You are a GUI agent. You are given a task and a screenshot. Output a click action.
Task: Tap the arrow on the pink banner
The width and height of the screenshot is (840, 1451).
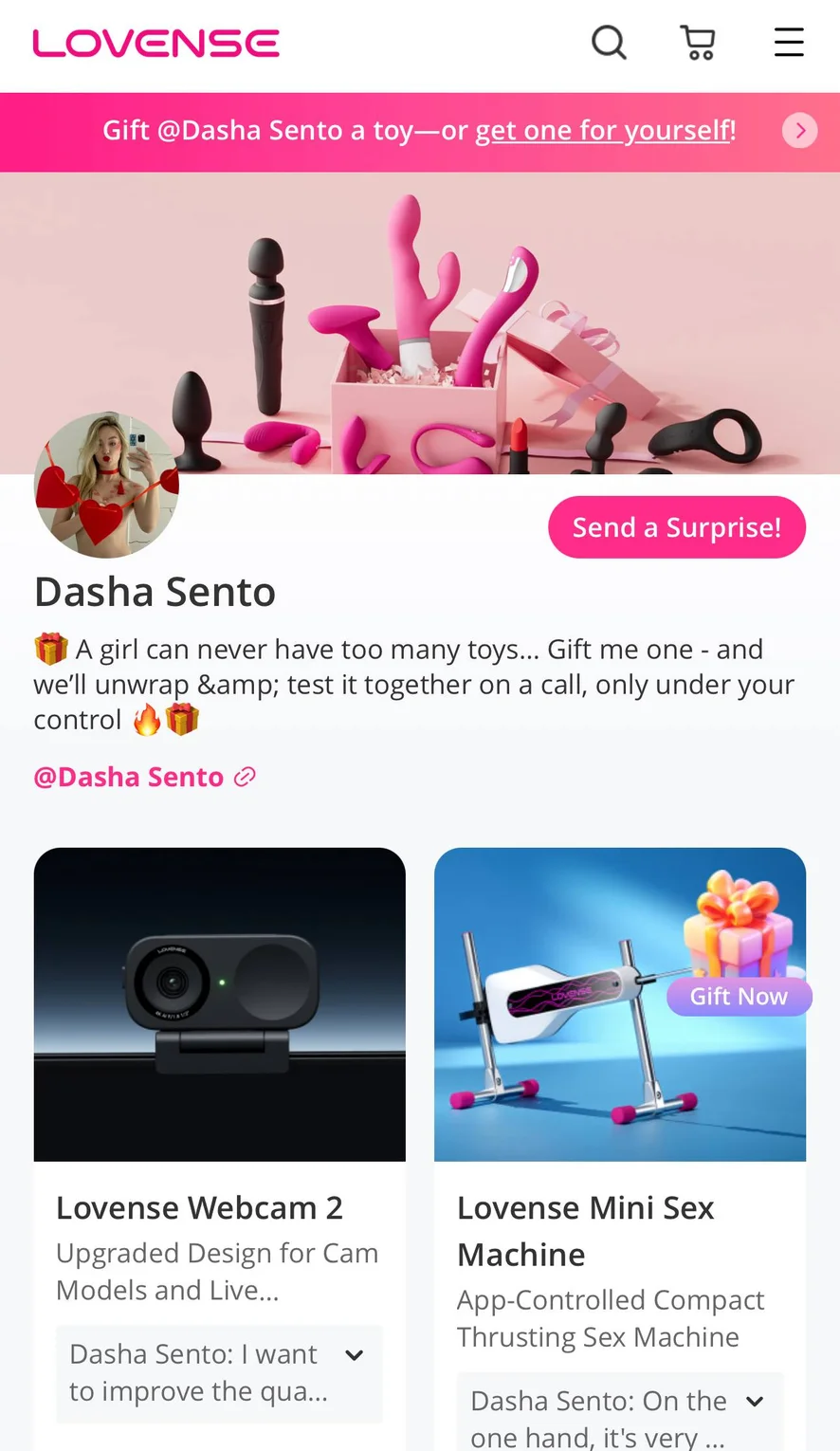799,131
